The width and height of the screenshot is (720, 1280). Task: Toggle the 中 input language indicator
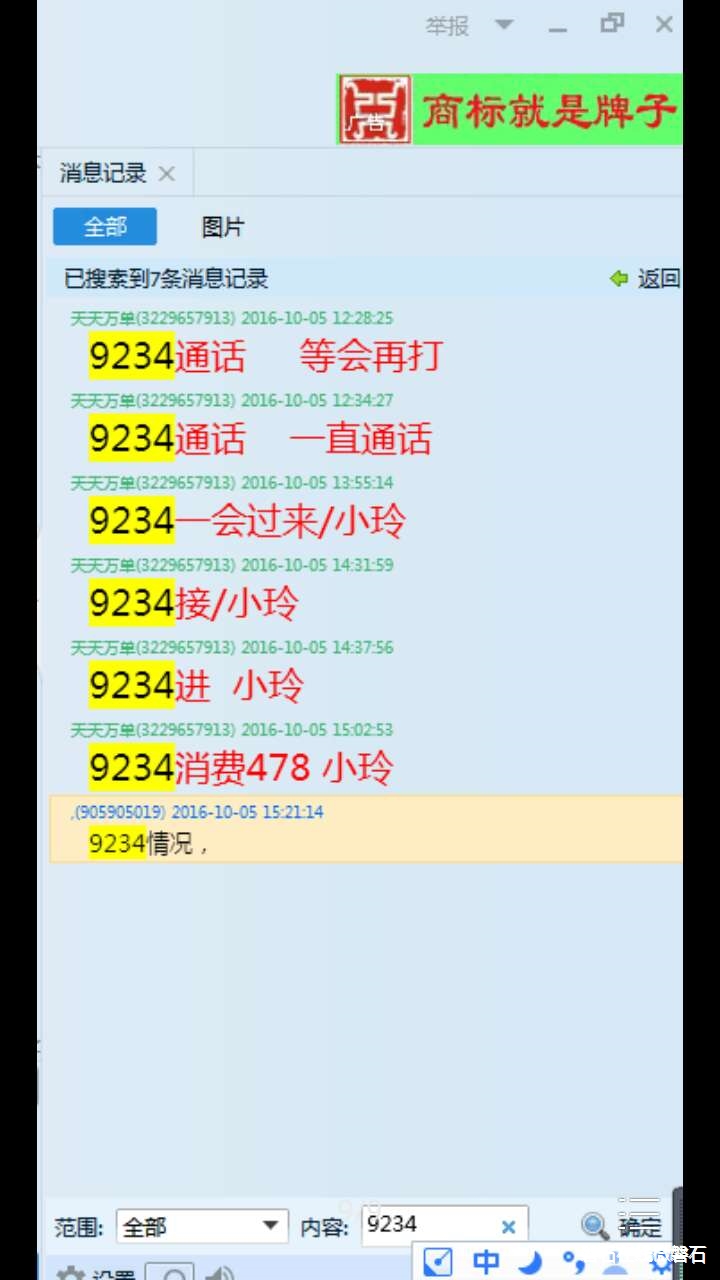tap(486, 1261)
